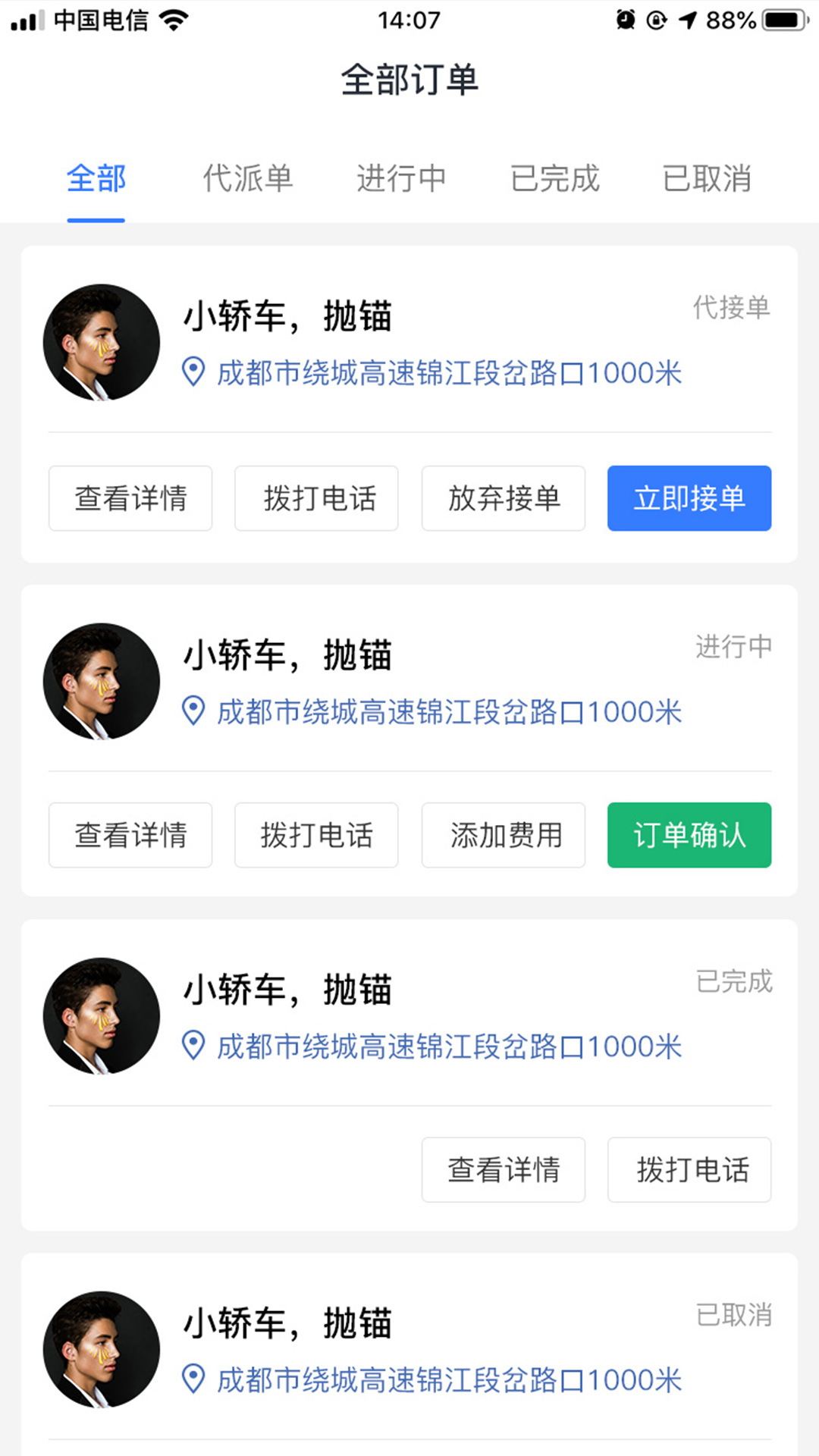Switch to the 已取消 tab
Viewport: 819px width, 1456px height.
[708, 180]
